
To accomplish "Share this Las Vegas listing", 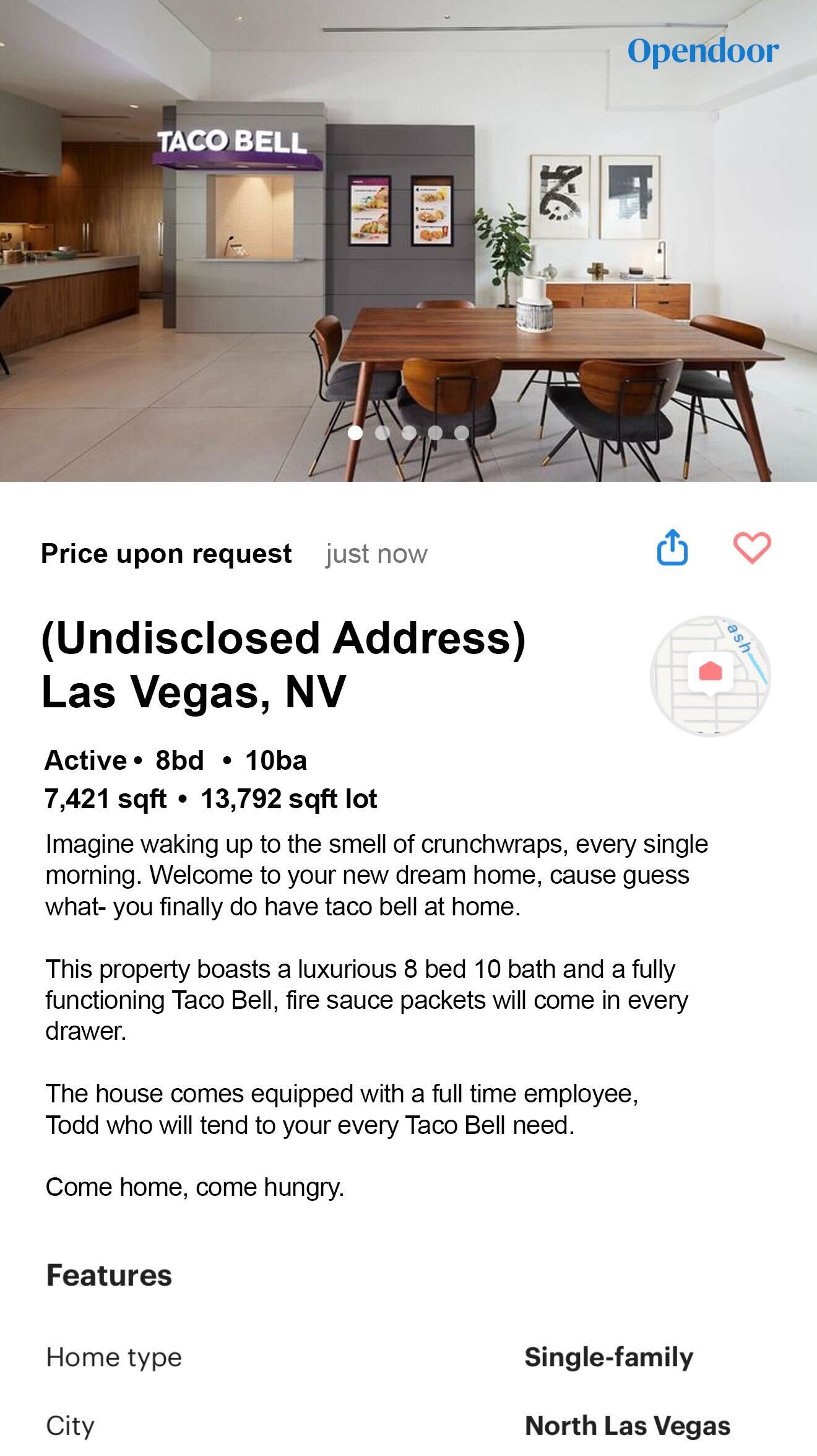I will click(672, 547).
